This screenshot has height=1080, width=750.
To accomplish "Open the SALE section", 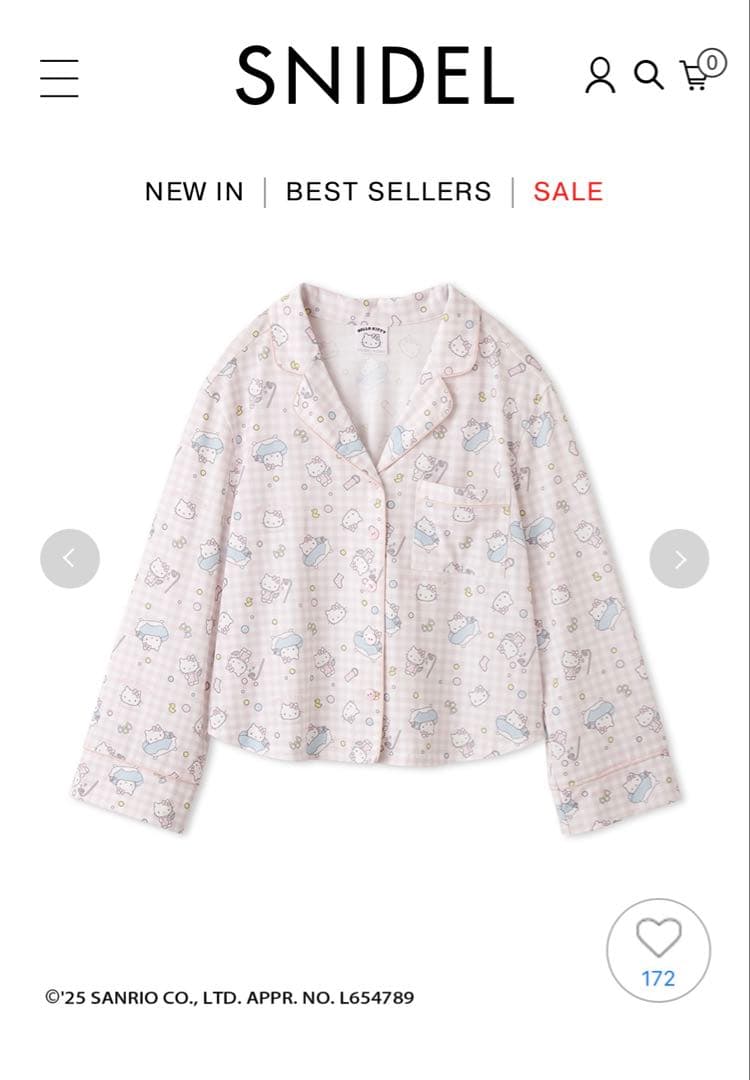I will 568,192.
